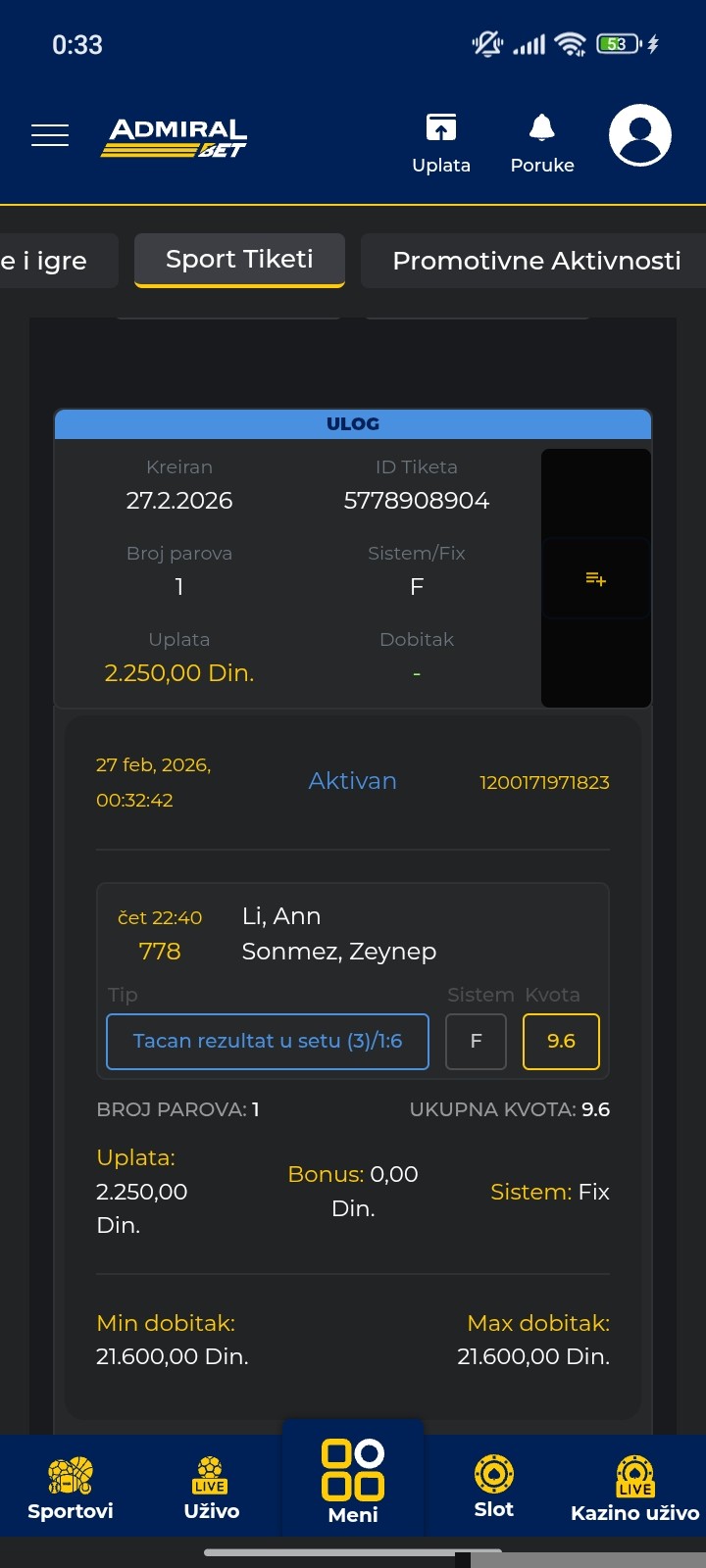This screenshot has height=1568, width=706.
Task: Open the Uplata deposit page
Action: pyautogui.click(x=441, y=143)
